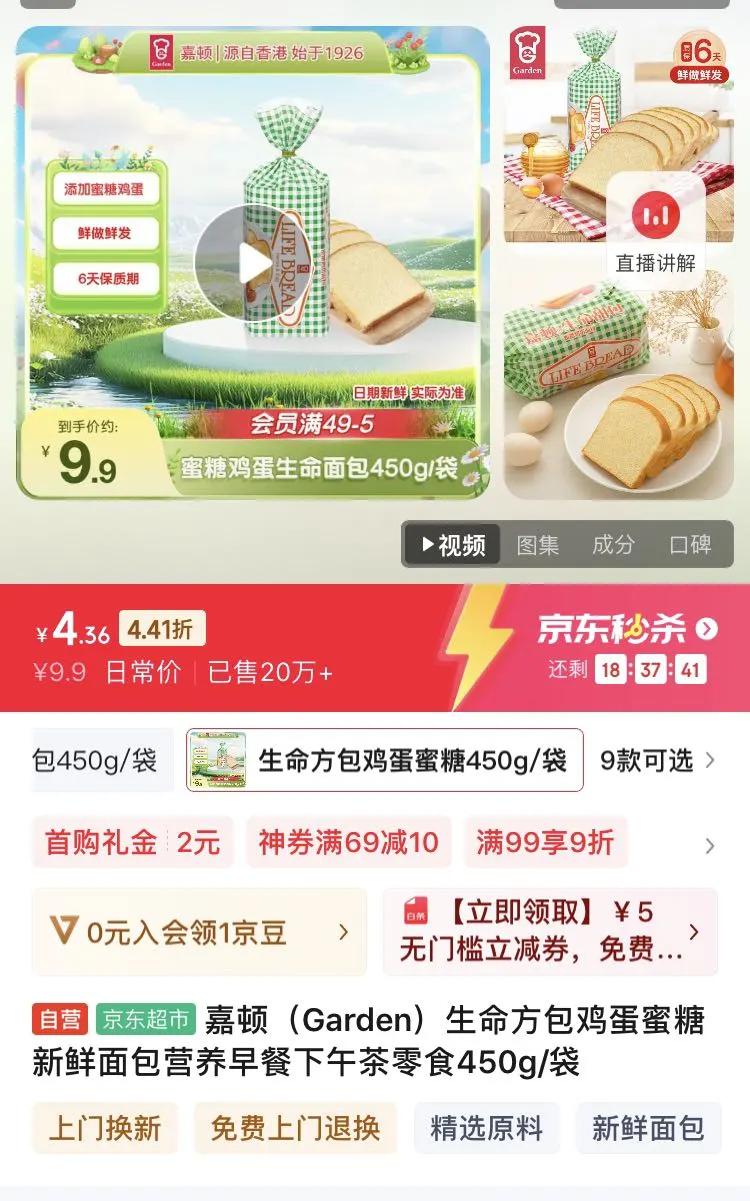Expand the 9款可选 options

point(657,761)
